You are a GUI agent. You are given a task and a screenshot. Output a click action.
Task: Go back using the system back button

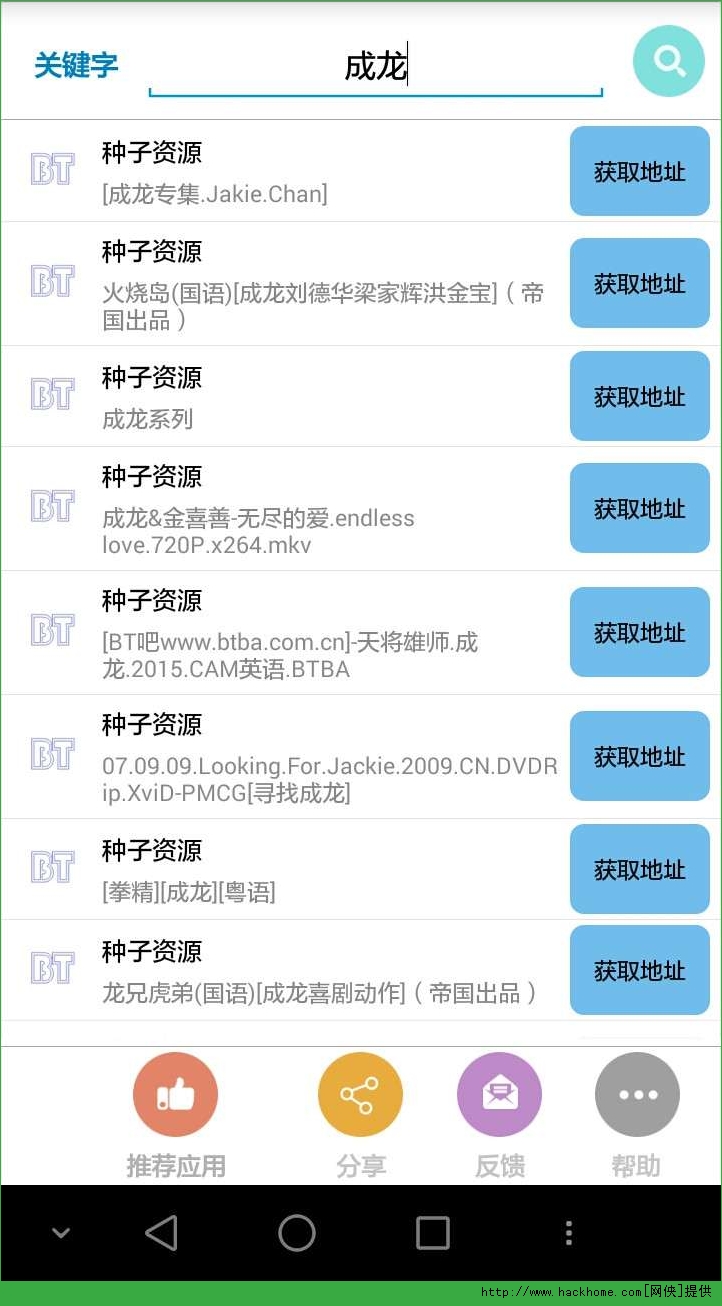pos(161,1233)
